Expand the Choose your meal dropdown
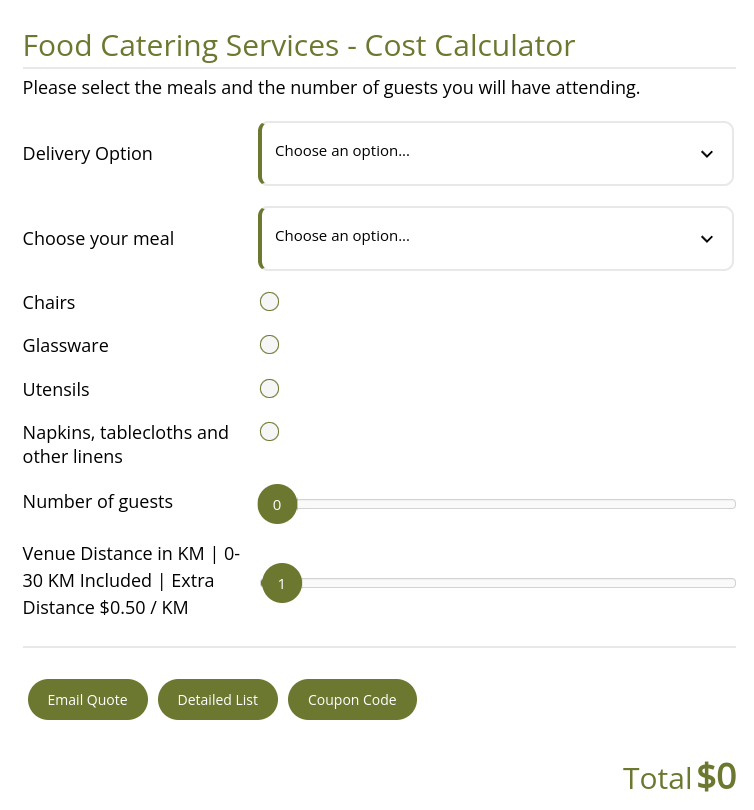 click(496, 238)
